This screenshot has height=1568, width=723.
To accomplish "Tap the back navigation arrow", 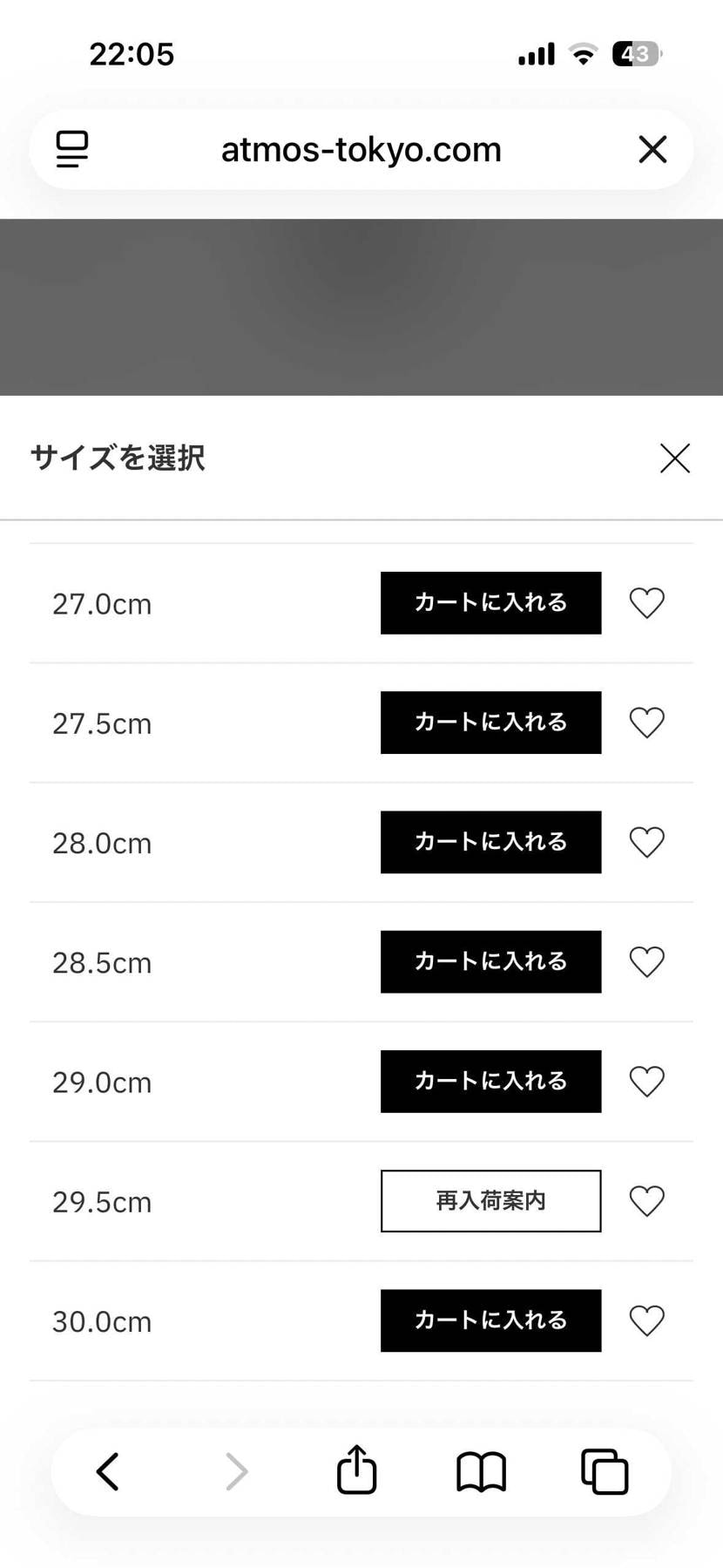I will (x=107, y=1471).
